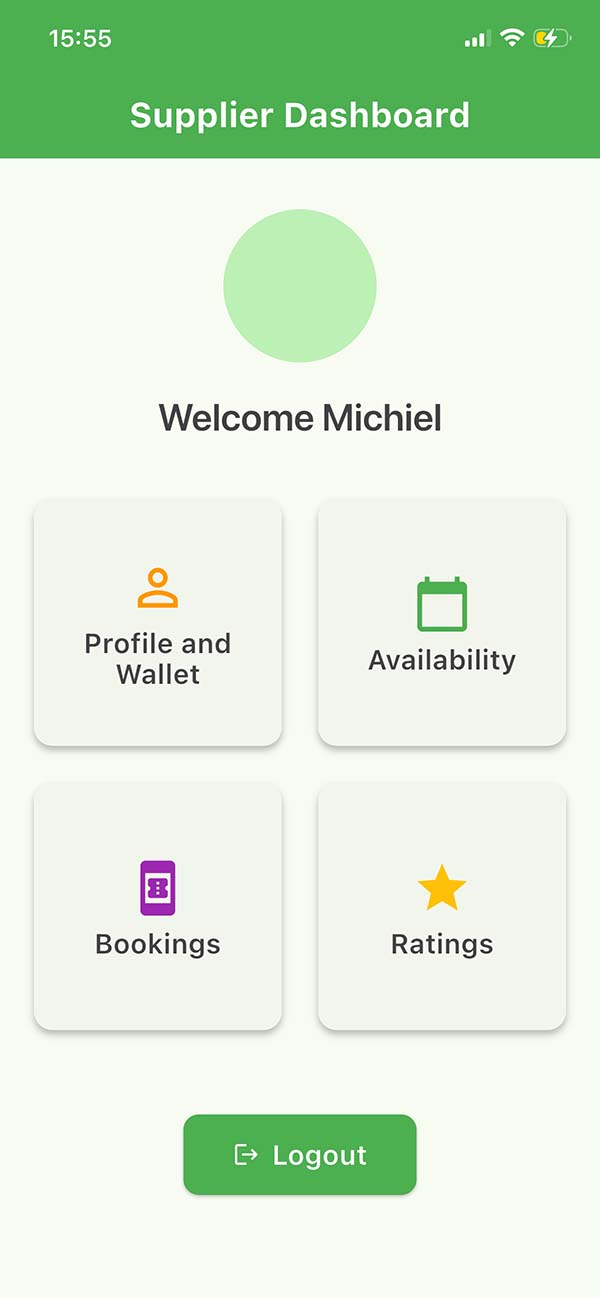
Task: Open the Availability card
Action: 442,622
